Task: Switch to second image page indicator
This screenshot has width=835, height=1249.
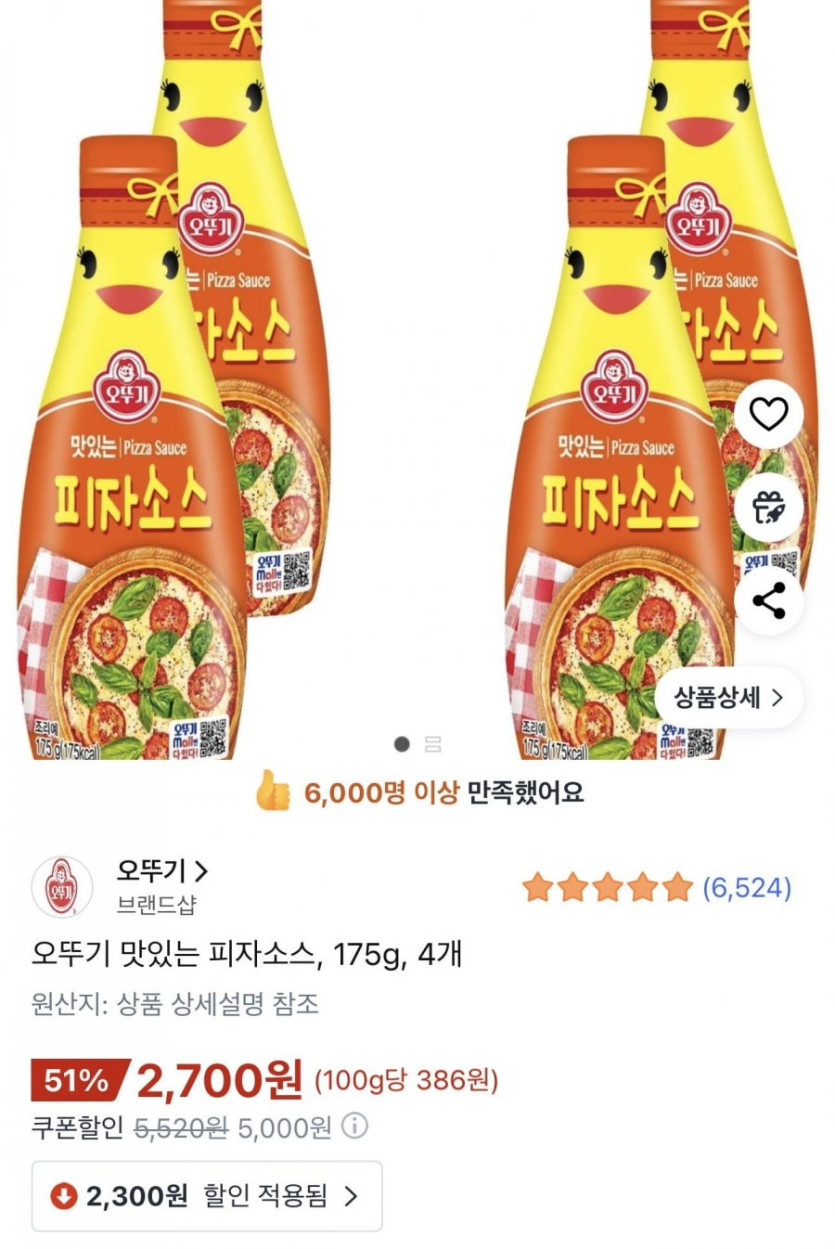Action: click(x=433, y=744)
